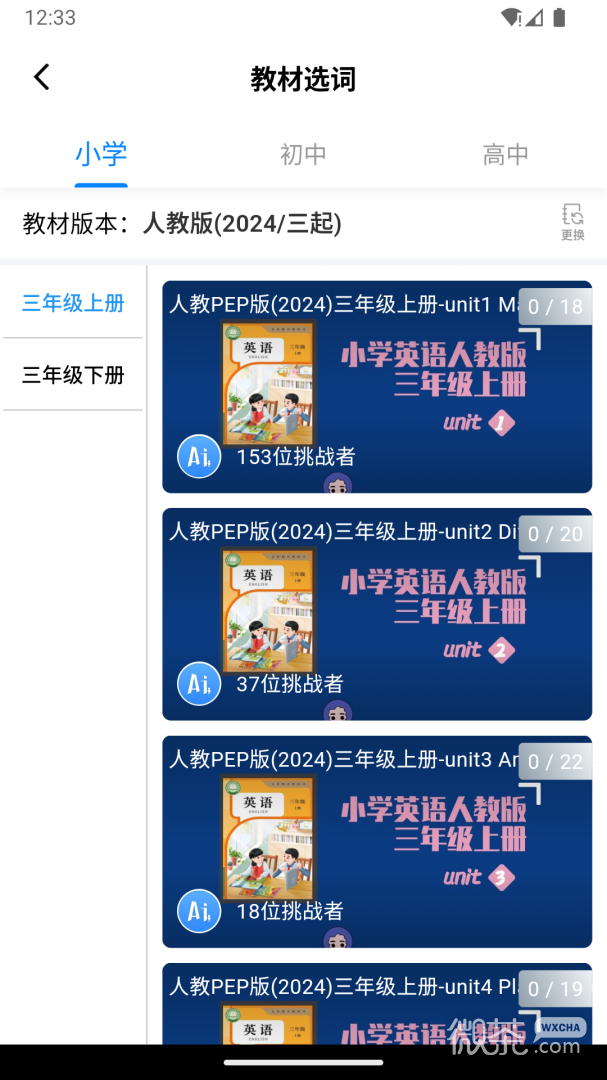Switch to the 小学 tab
The image size is (607, 1080).
(101, 154)
